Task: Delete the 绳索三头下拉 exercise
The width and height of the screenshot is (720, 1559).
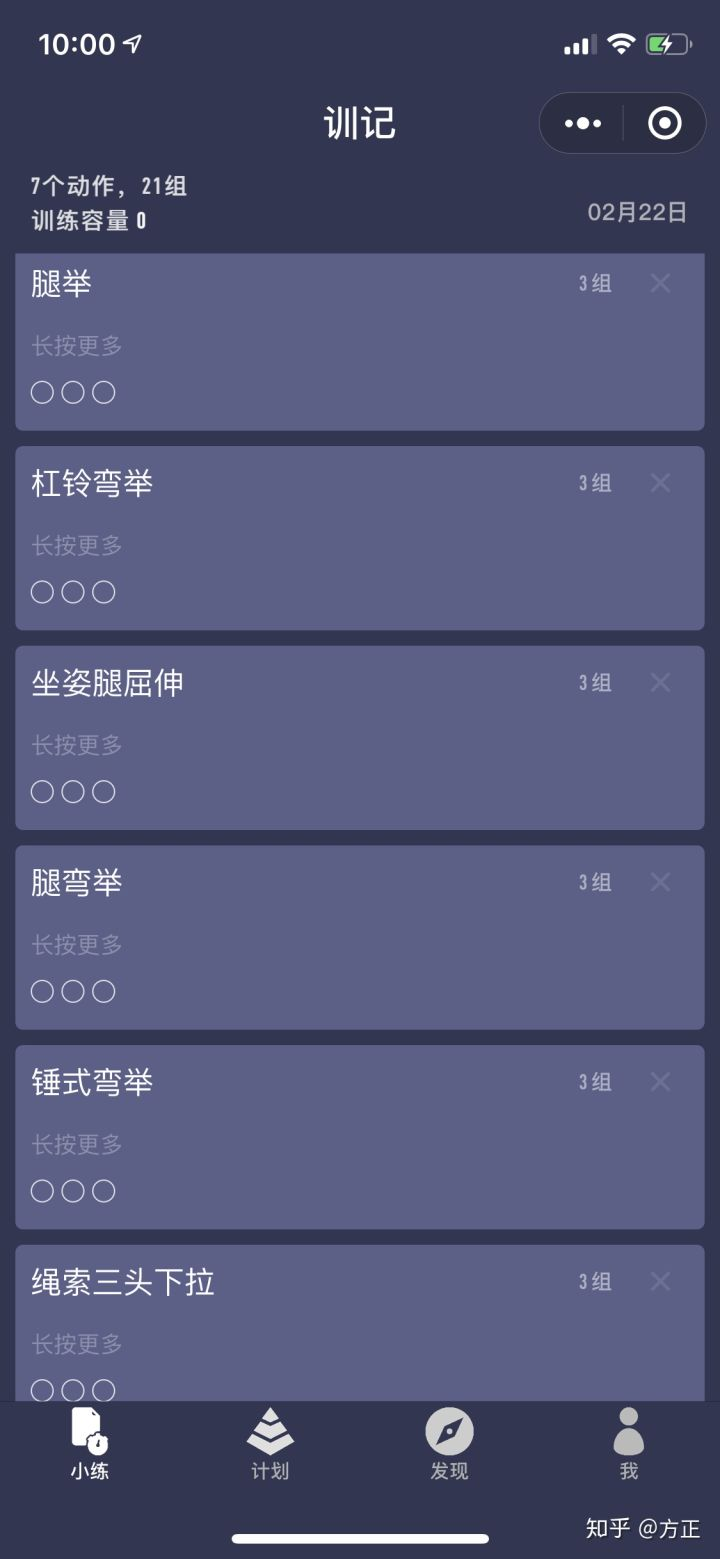Action: 660,1282
